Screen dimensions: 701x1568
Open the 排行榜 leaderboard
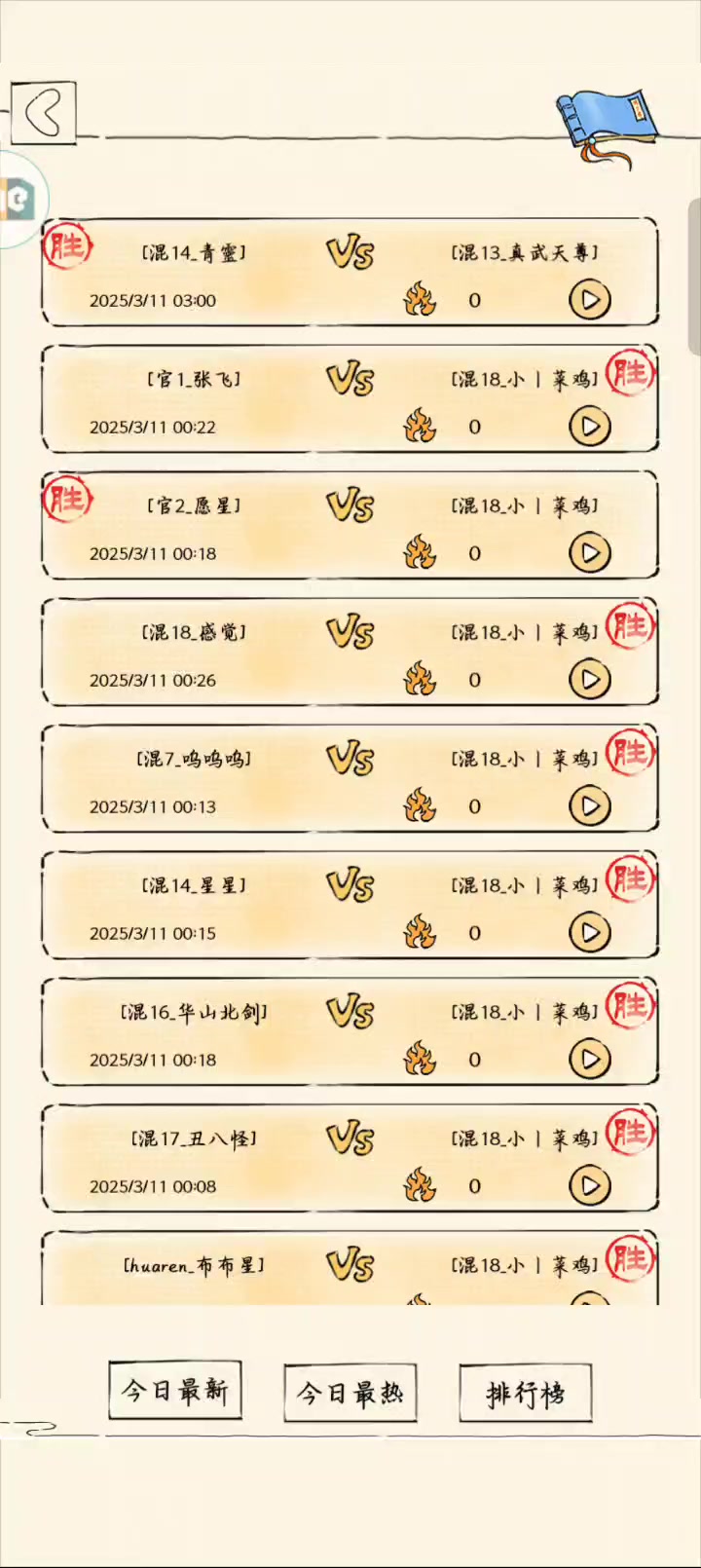[526, 1394]
